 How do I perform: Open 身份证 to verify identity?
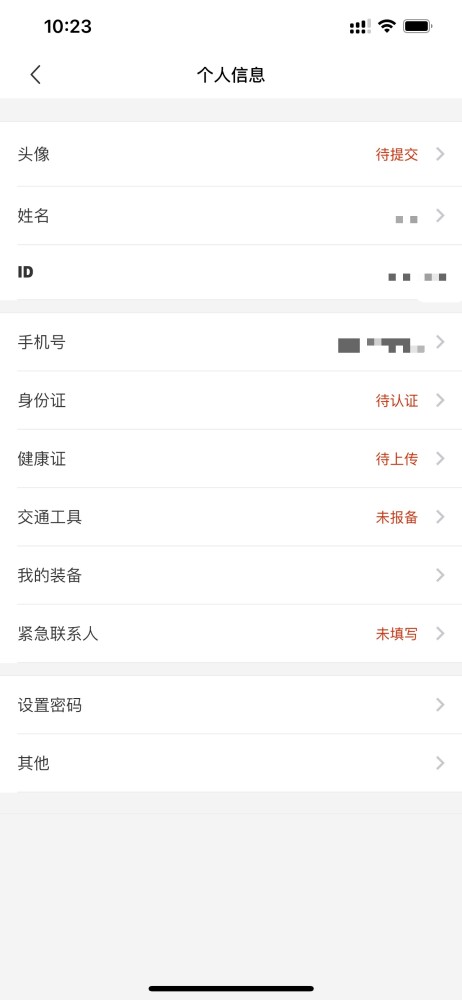click(x=231, y=401)
